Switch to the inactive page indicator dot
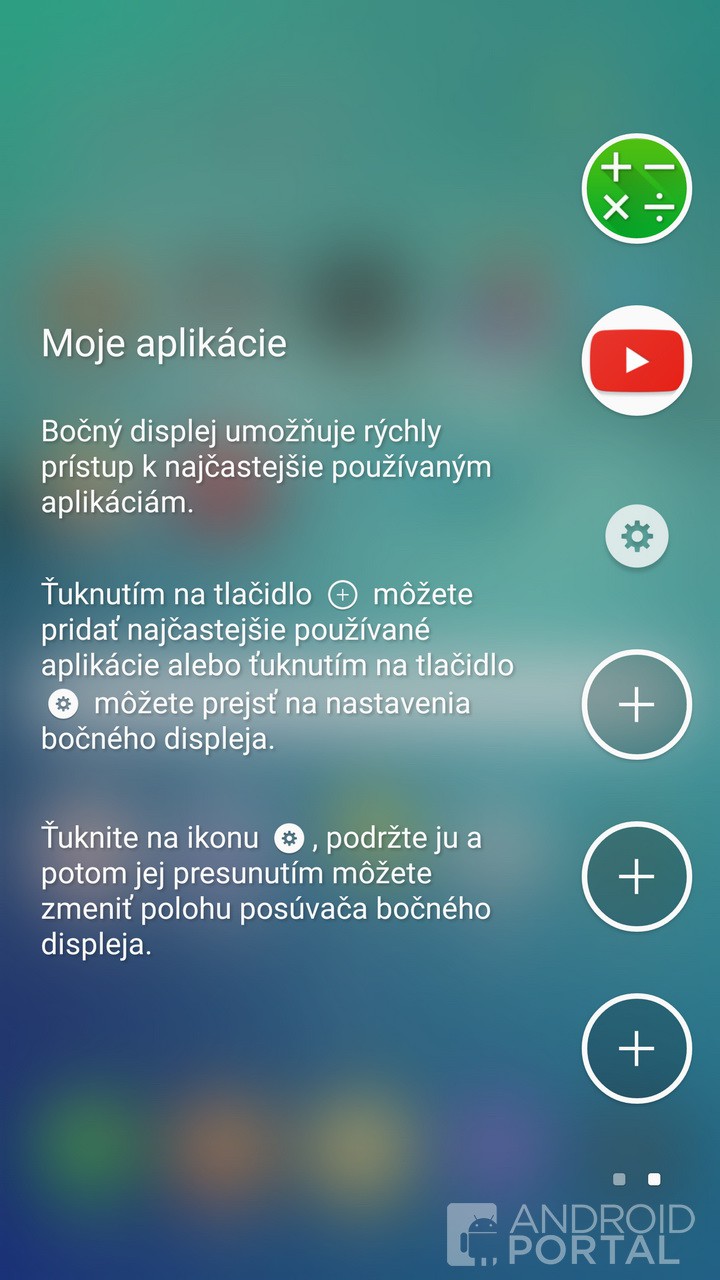This screenshot has width=720, height=1280. point(619,1179)
